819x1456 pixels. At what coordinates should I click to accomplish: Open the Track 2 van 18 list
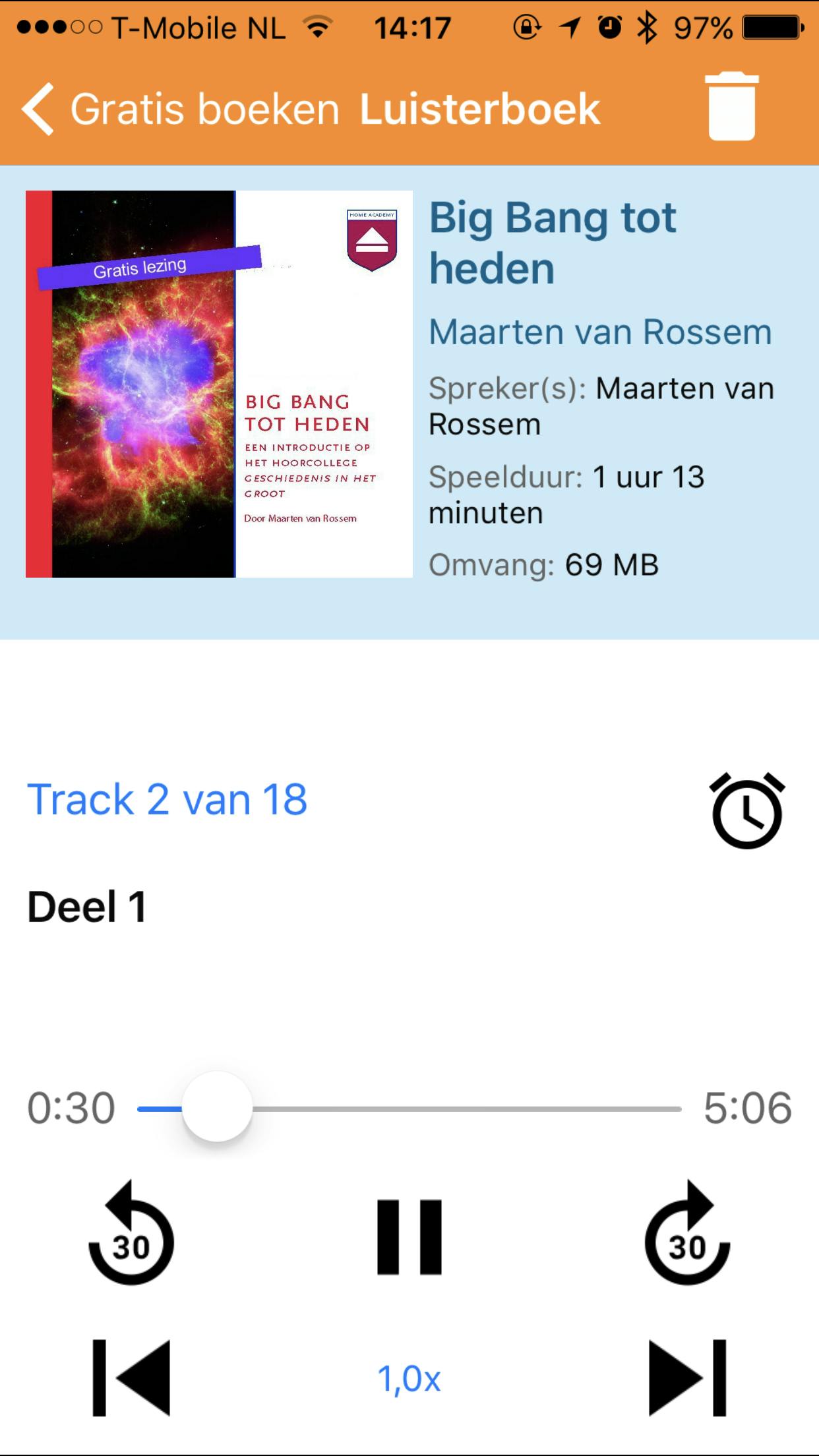(167, 799)
